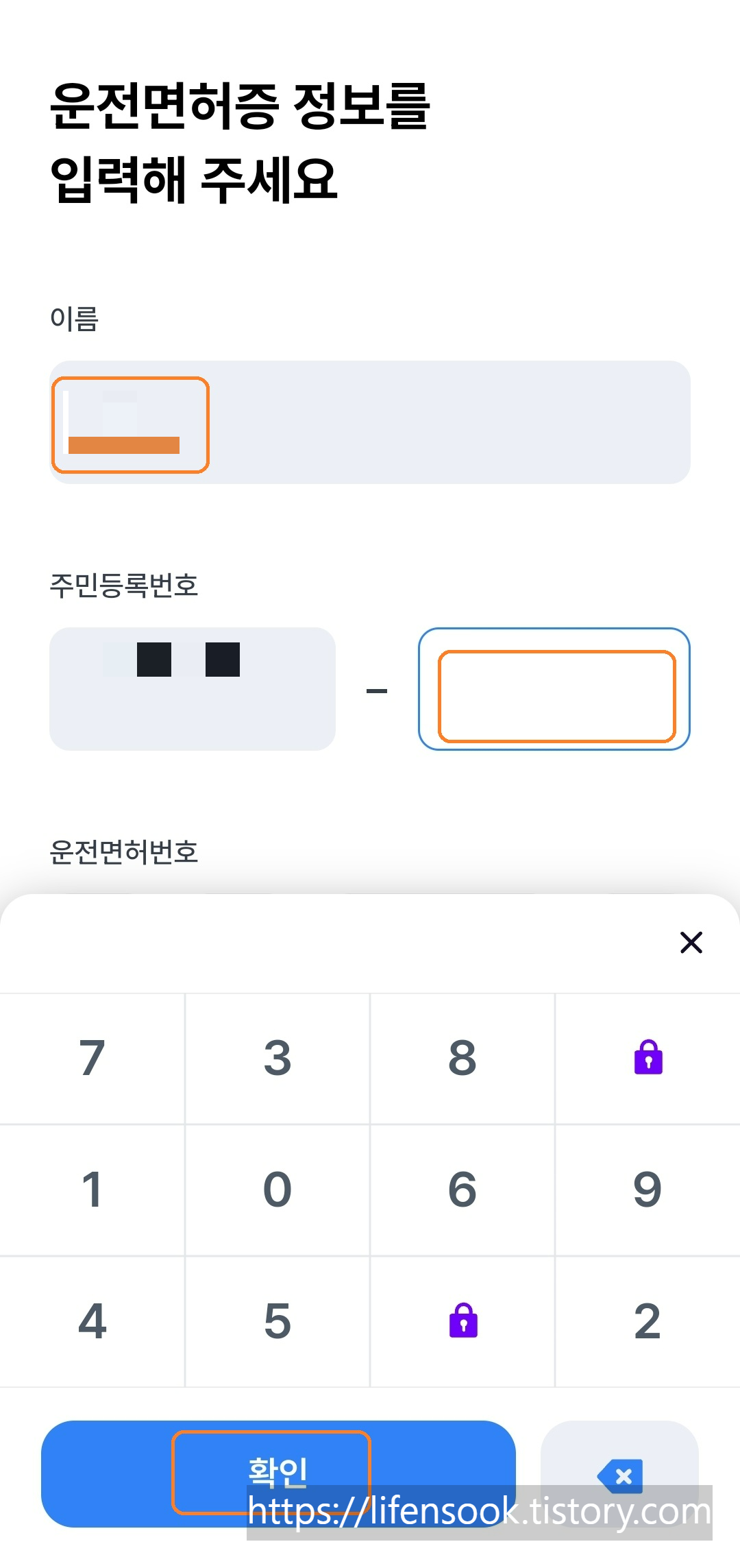Close the secure keypad with the X
The width and height of the screenshot is (740, 1568).
(690, 942)
